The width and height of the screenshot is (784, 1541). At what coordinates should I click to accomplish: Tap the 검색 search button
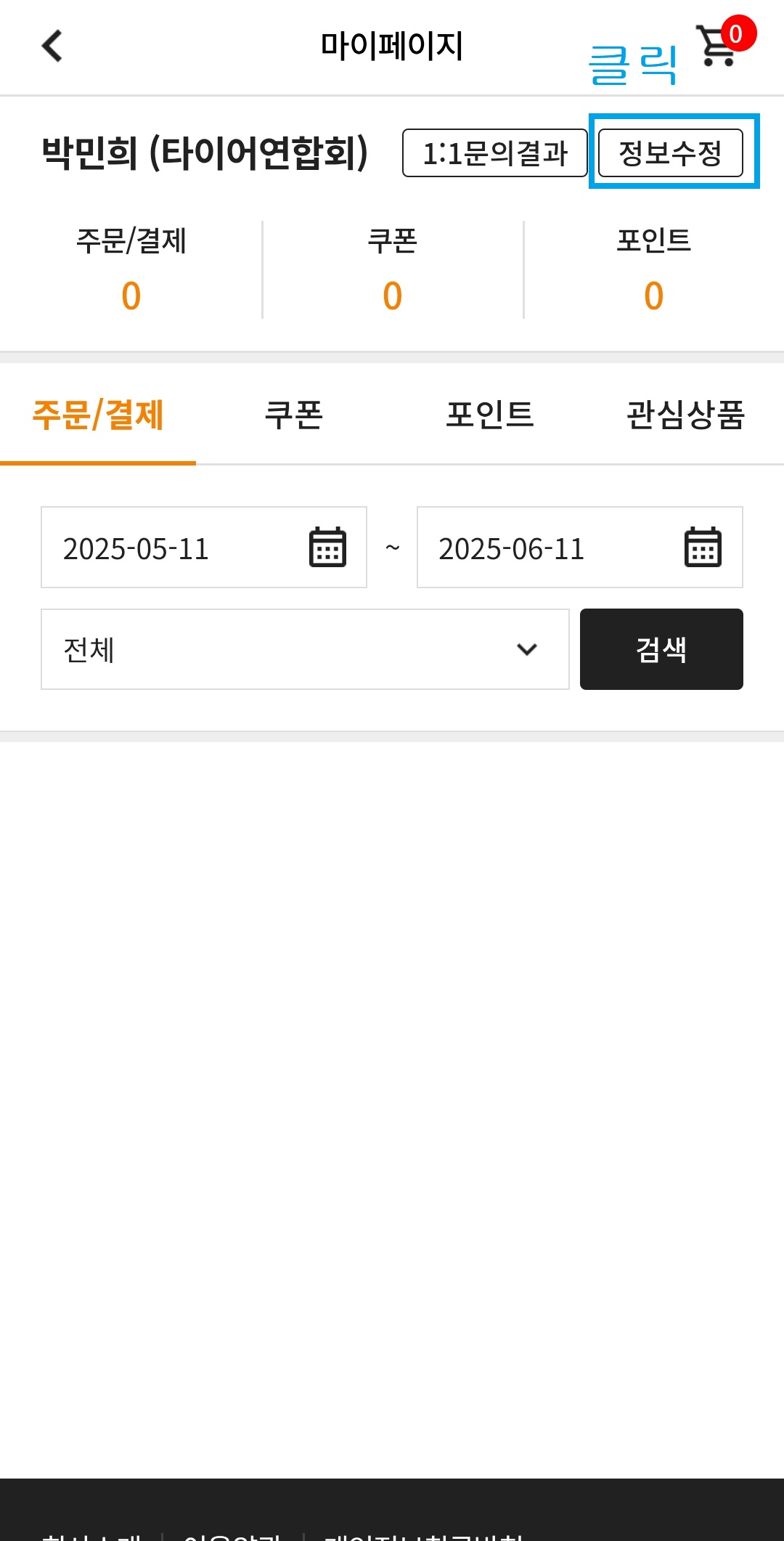point(661,649)
